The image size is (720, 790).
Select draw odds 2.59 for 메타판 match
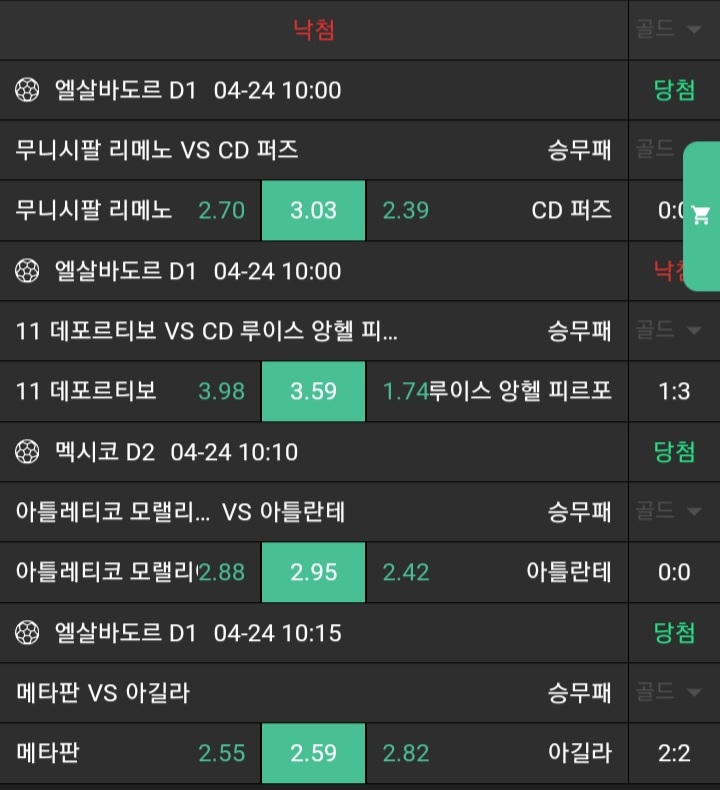(x=313, y=753)
